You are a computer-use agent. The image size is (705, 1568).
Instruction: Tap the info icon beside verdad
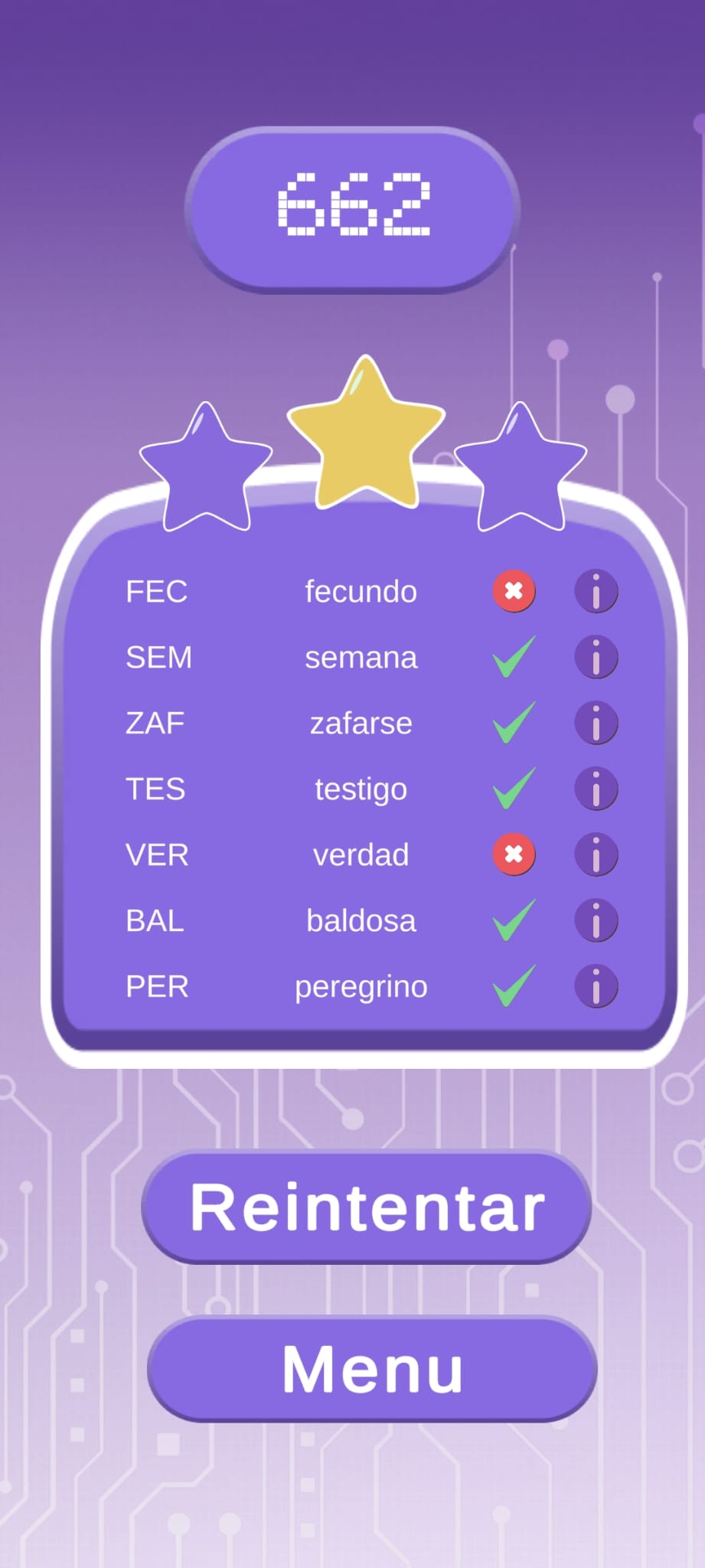(596, 854)
